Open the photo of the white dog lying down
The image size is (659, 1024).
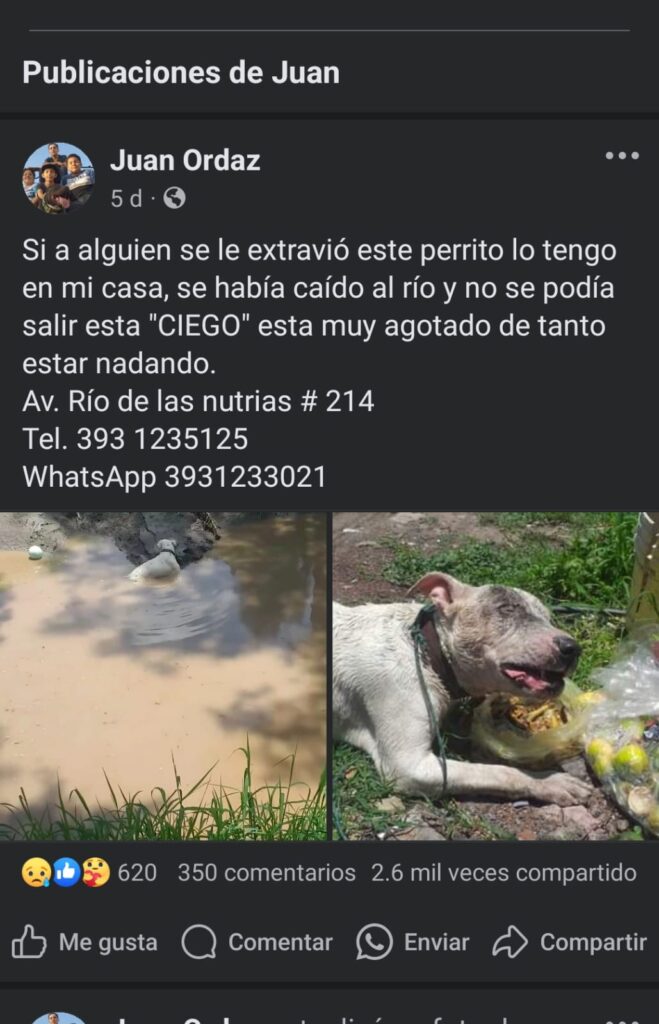click(x=496, y=676)
